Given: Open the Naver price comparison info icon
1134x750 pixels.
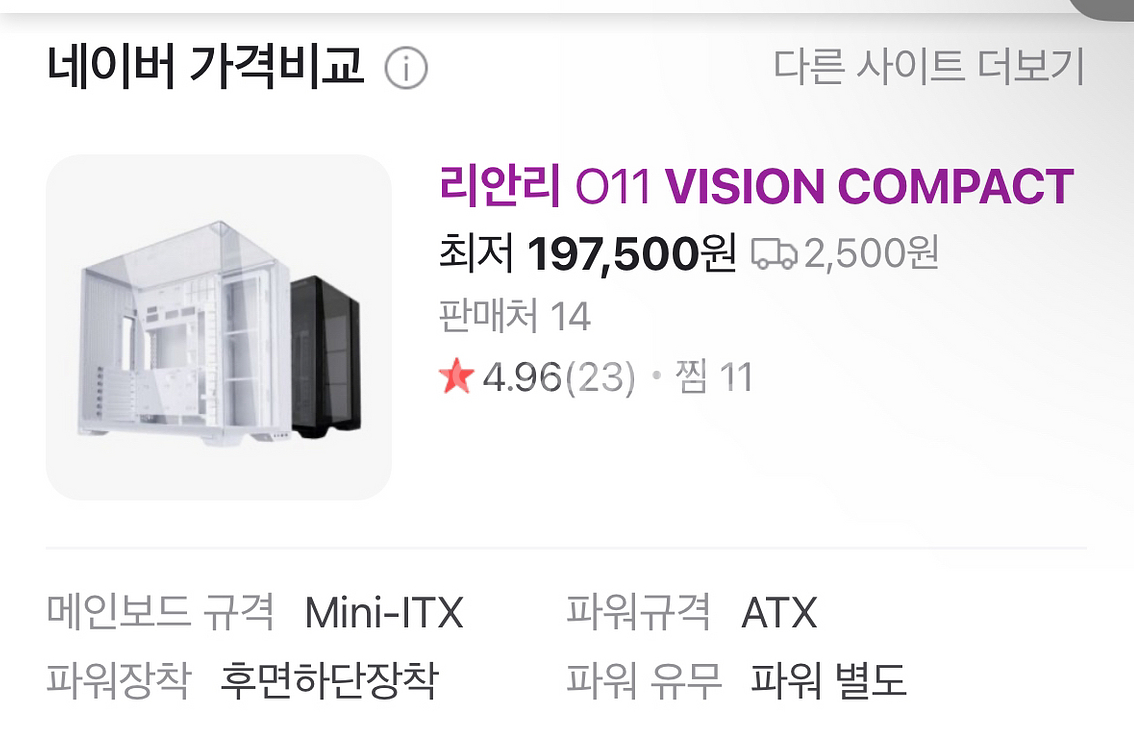Looking at the screenshot, I should point(406,69).
